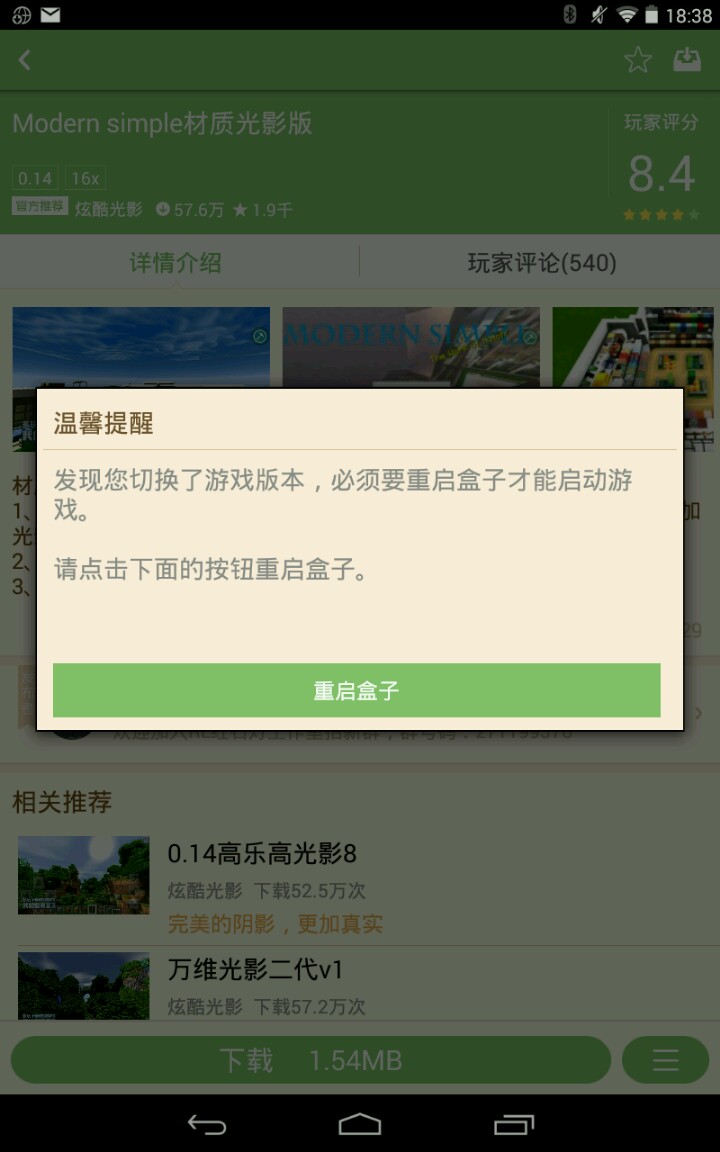Tap the 重启盒子 restart button
This screenshot has height=1152, width=720.
point(356,690)
